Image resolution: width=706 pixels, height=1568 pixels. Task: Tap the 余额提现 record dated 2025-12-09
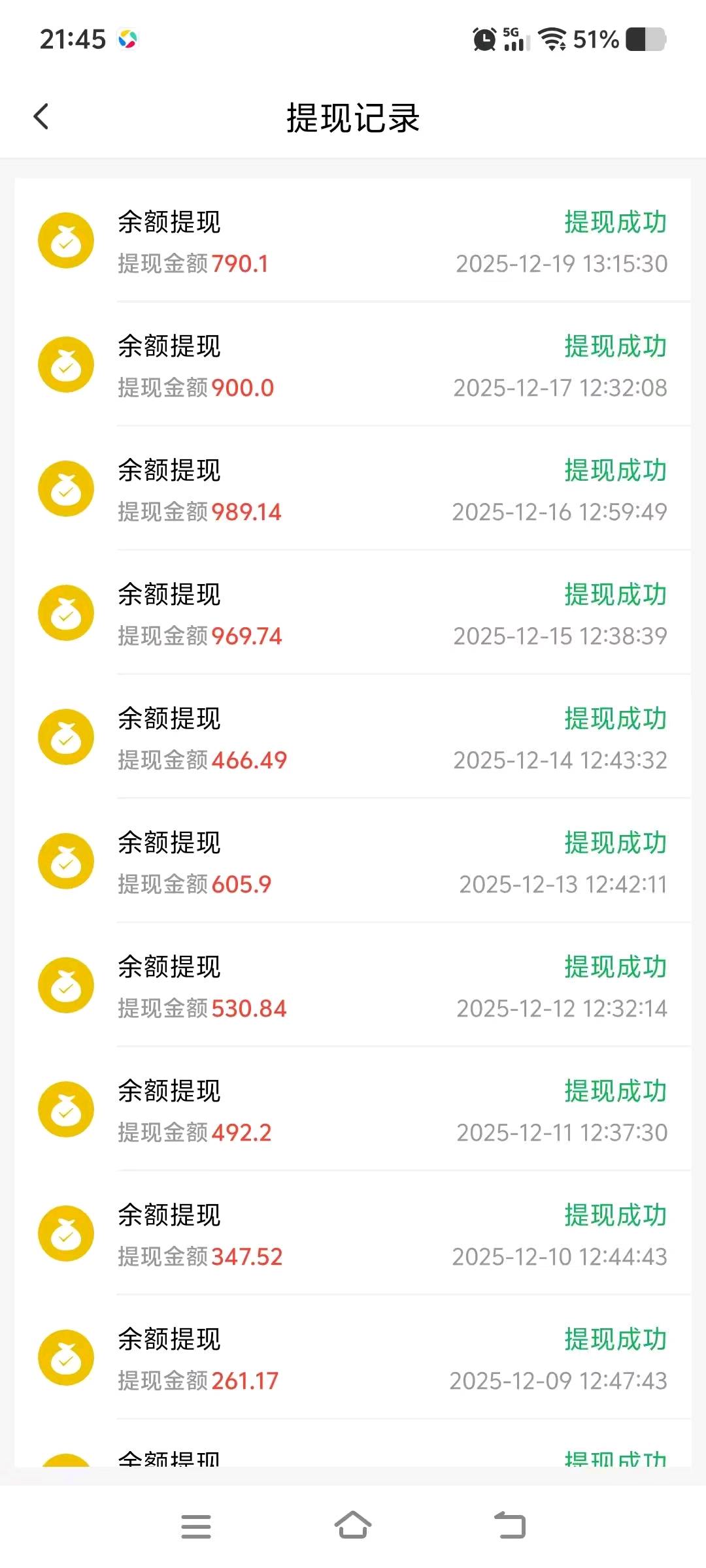click(353, 1358)
